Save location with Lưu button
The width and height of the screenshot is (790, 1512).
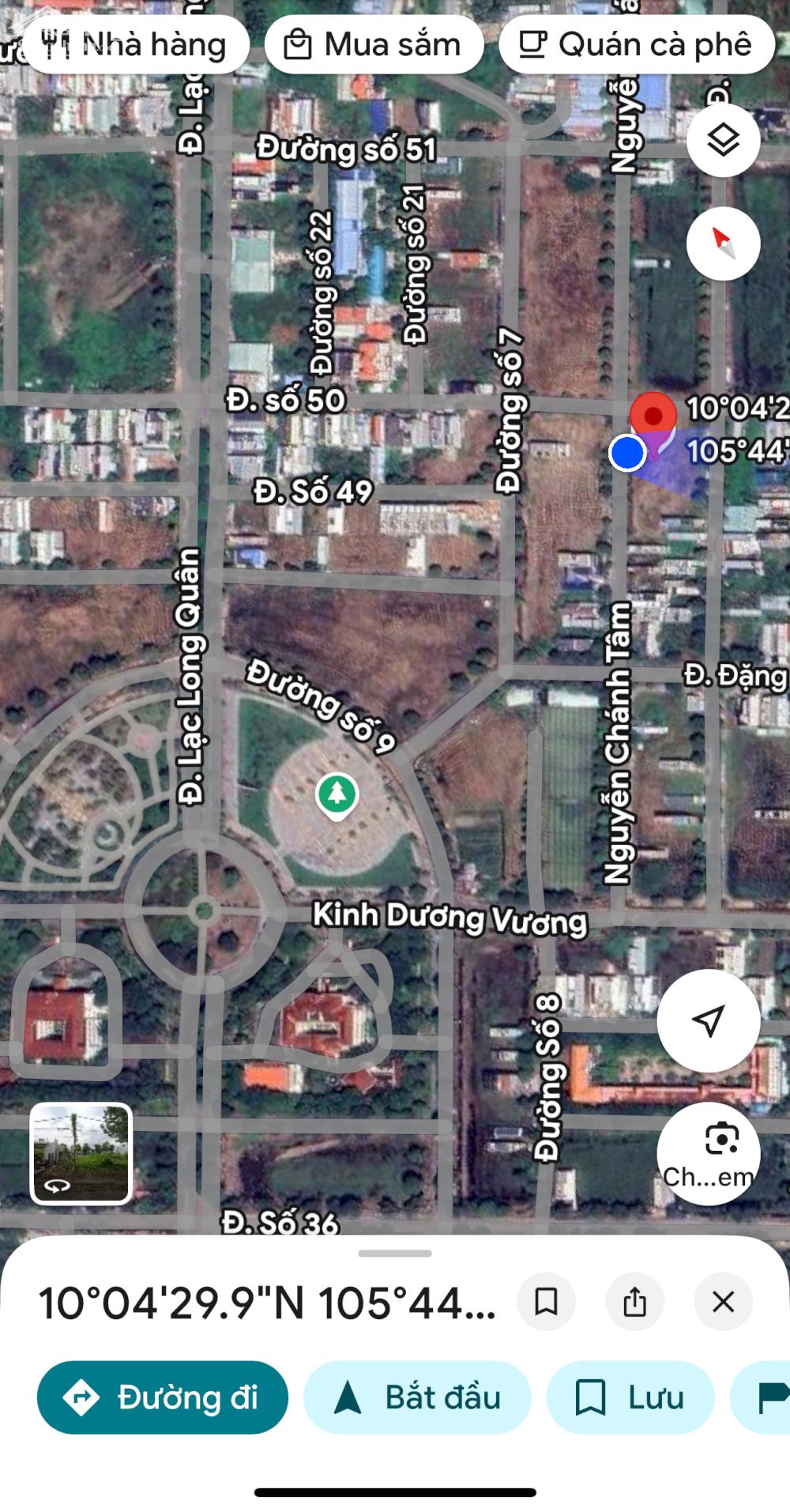coord(630,1397)
